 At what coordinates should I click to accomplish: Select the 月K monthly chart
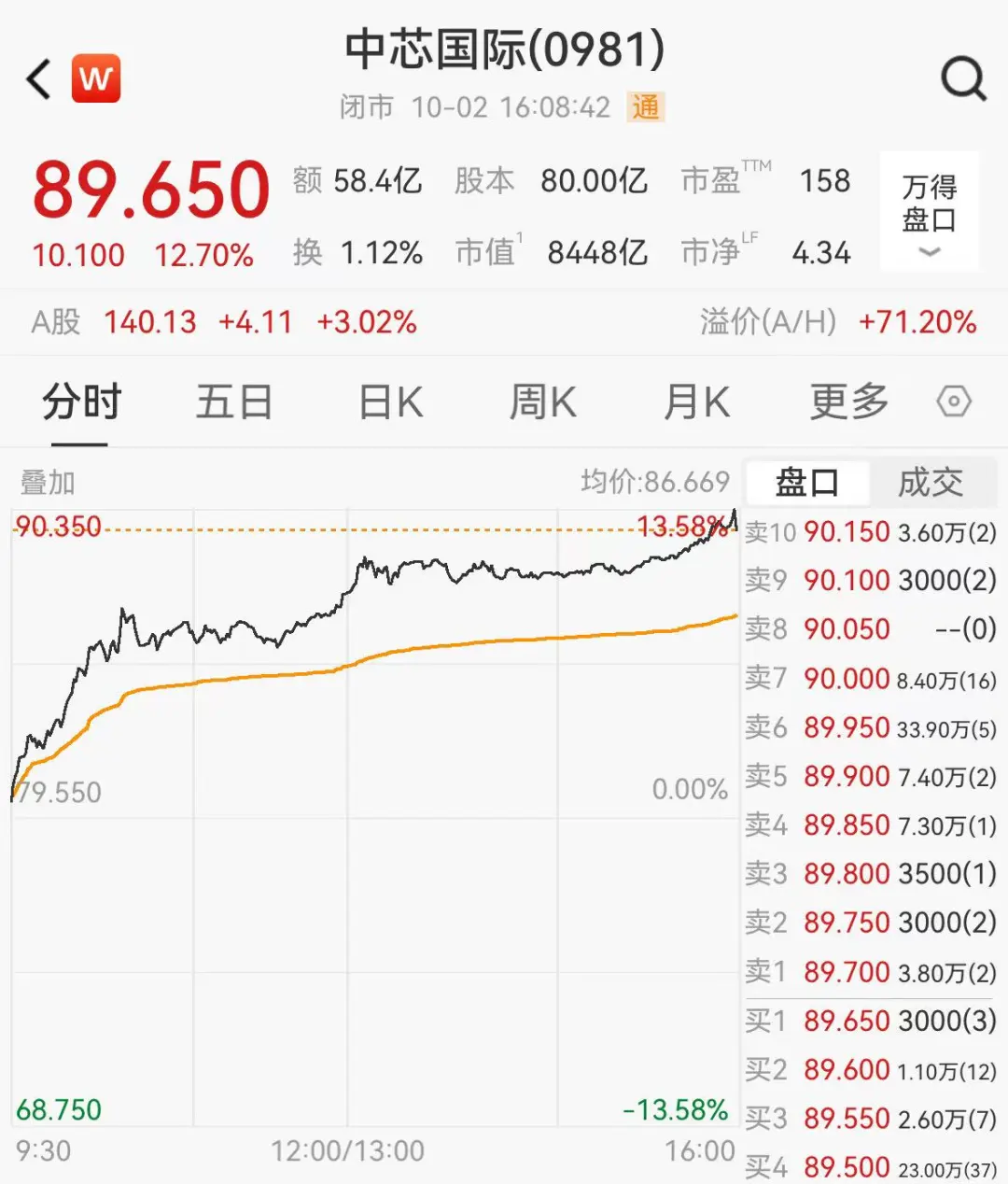(695, 403)
